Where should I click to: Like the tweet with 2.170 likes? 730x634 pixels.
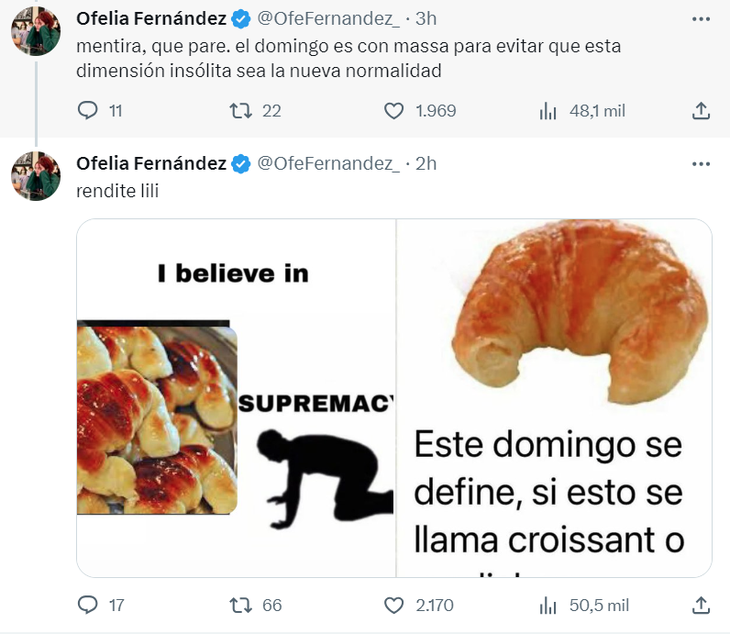click(x=396, y=605)
